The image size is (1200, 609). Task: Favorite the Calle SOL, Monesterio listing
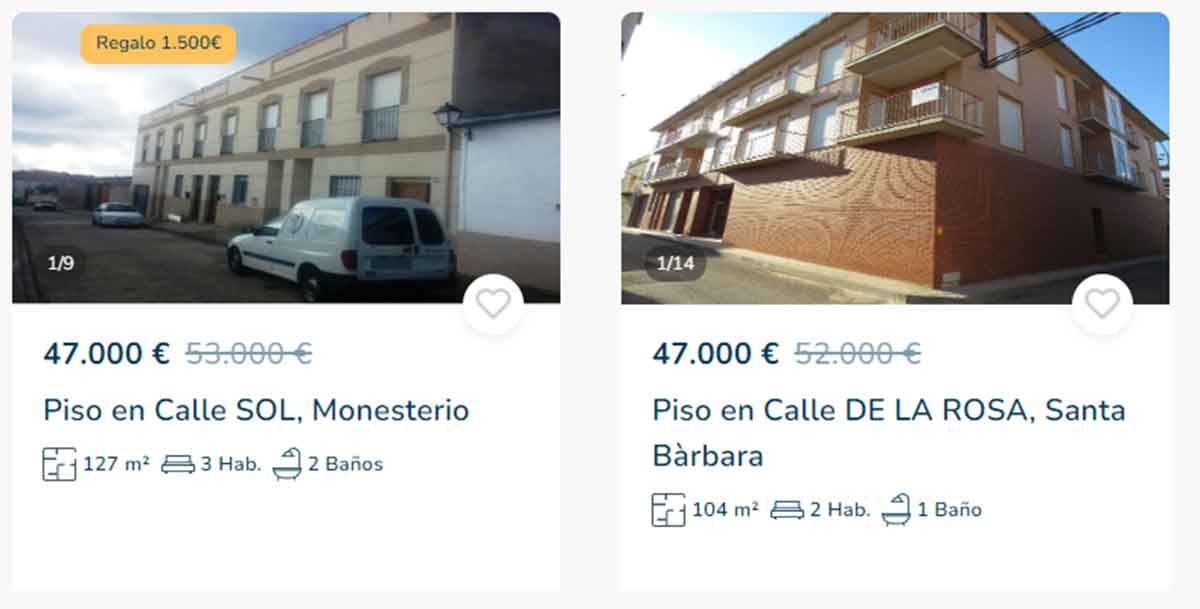[x=493, y=304]
